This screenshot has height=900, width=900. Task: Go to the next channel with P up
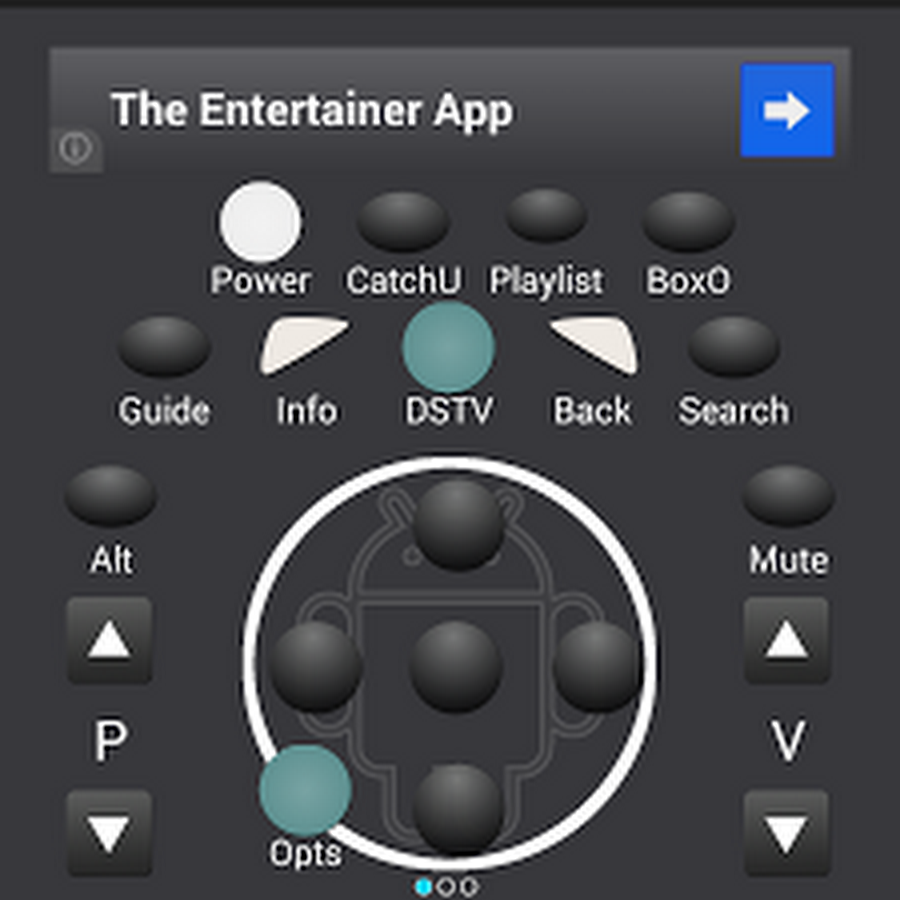click(x=109, y=641)
